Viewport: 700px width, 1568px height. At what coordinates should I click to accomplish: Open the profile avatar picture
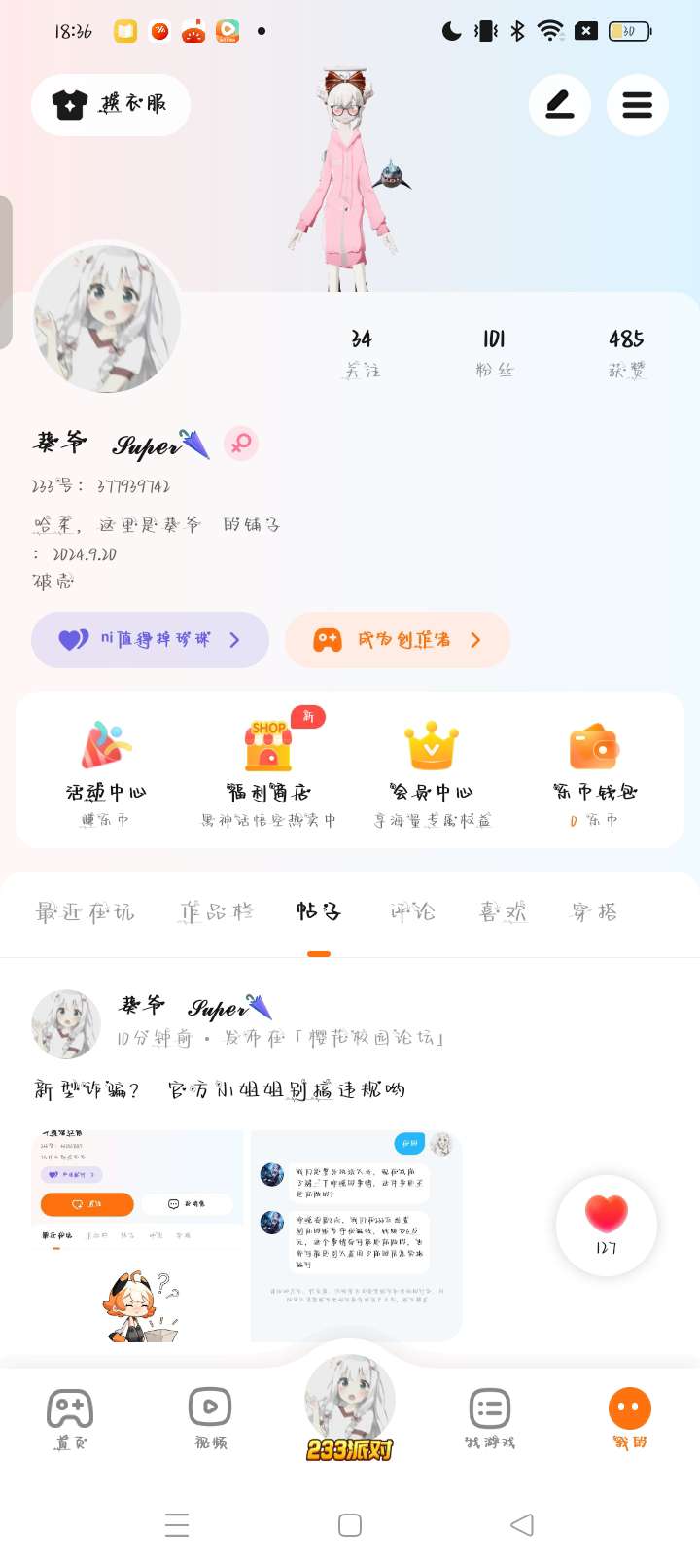107,318
